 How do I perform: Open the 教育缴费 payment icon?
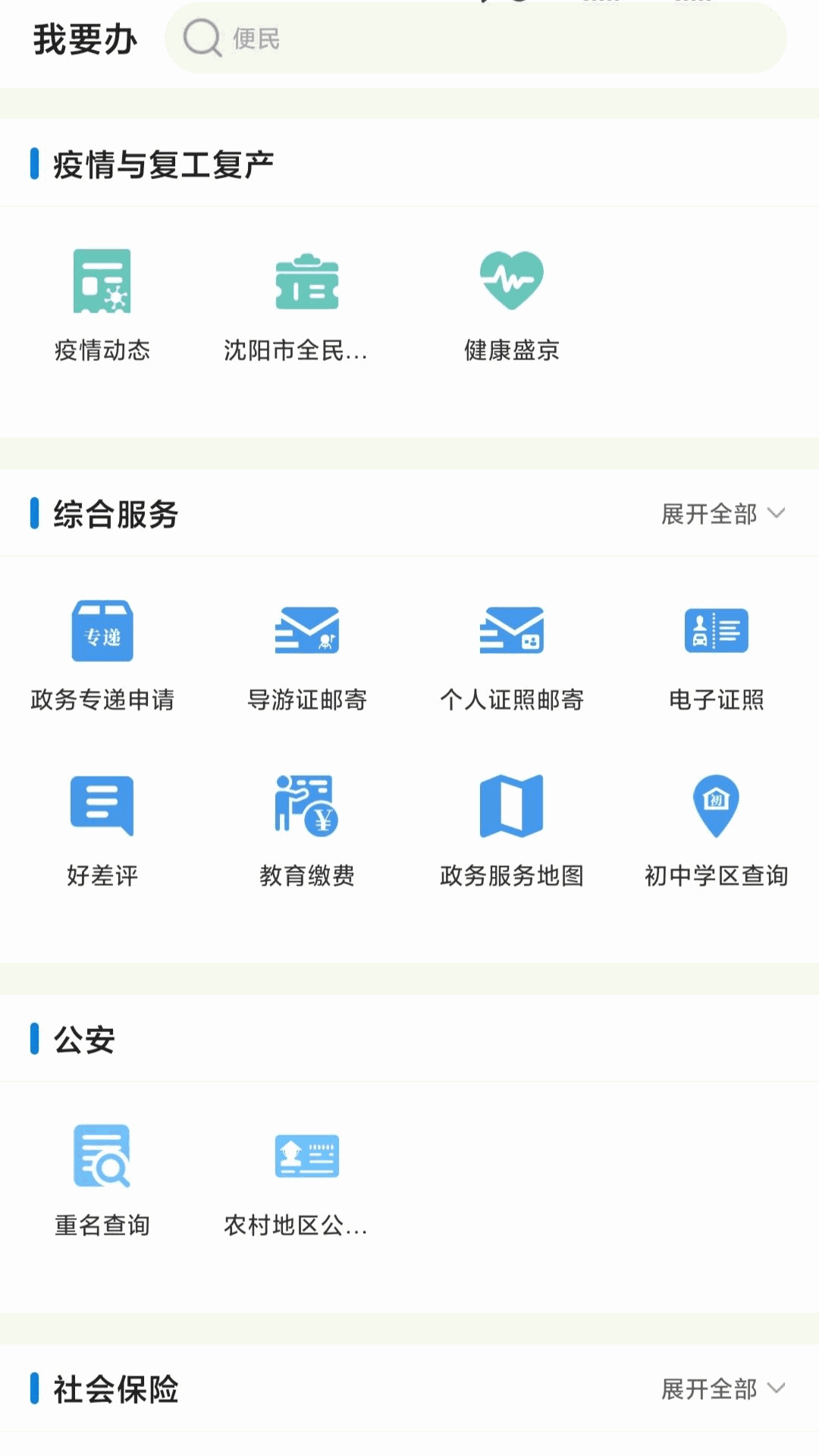click(x=307, y=806)
